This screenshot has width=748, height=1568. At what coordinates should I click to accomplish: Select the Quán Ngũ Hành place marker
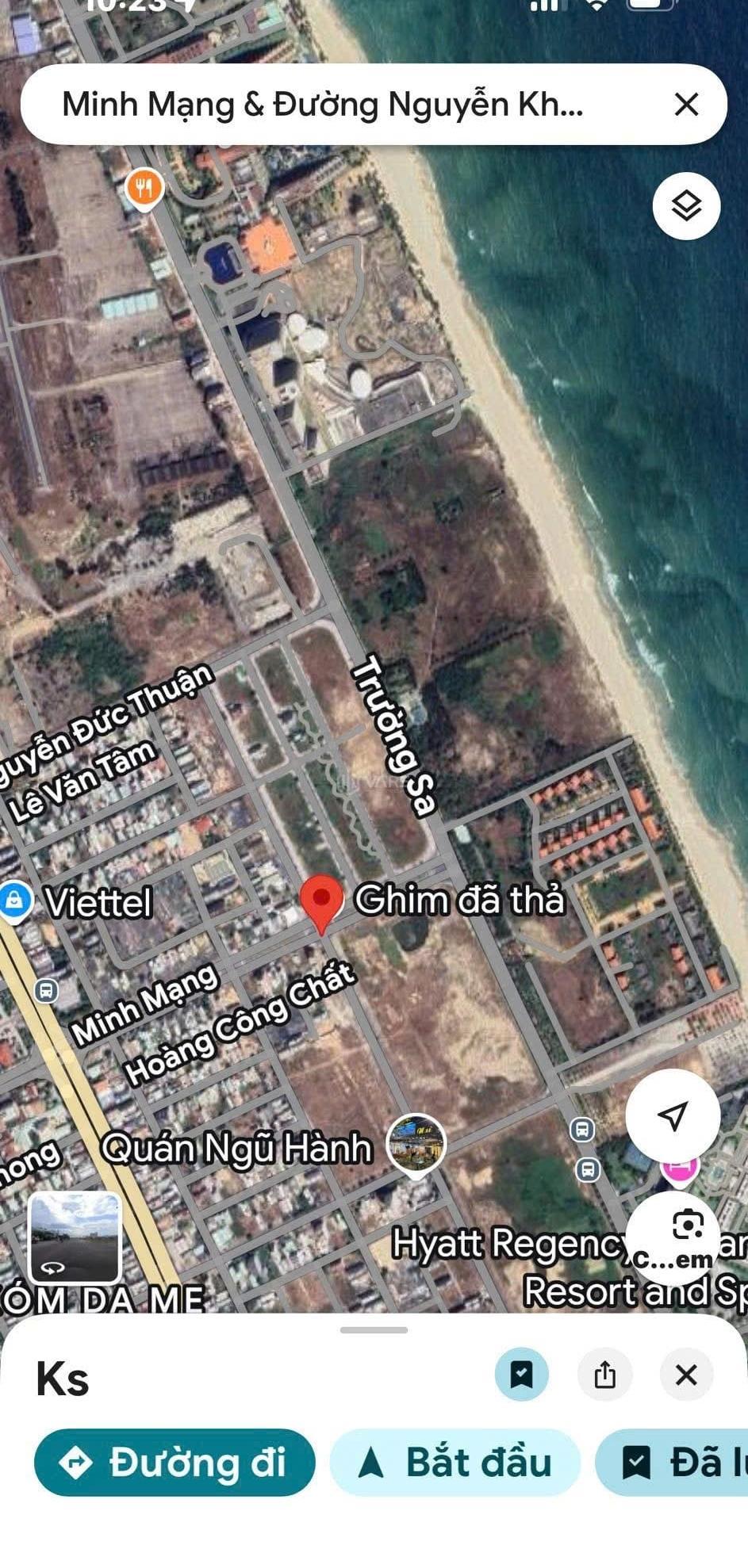click(416, 1142)
